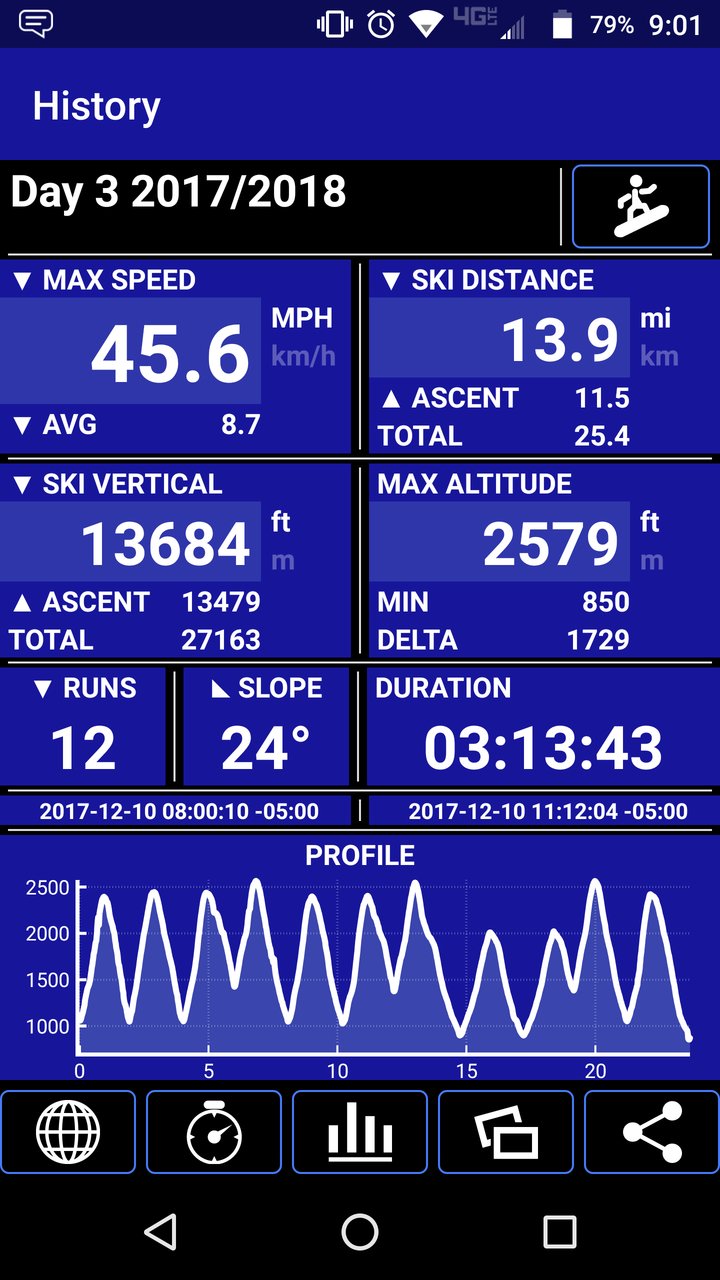Switch ski vertical units to meters
Viewport: 720px width, 1280px height.
[283, 561]
